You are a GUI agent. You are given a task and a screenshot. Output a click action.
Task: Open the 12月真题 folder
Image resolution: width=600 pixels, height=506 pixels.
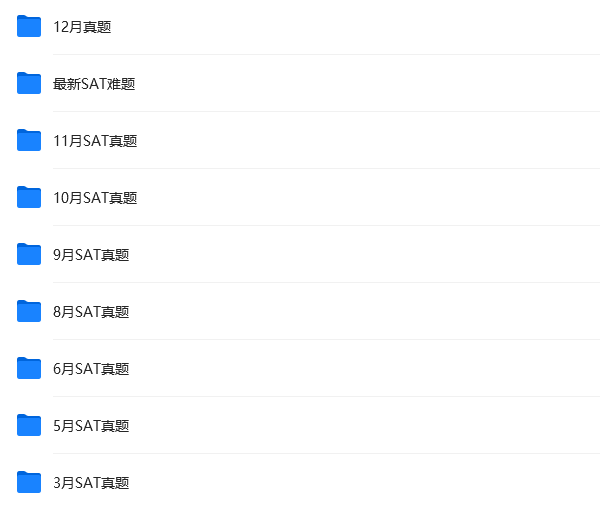[x=82, y=27]
